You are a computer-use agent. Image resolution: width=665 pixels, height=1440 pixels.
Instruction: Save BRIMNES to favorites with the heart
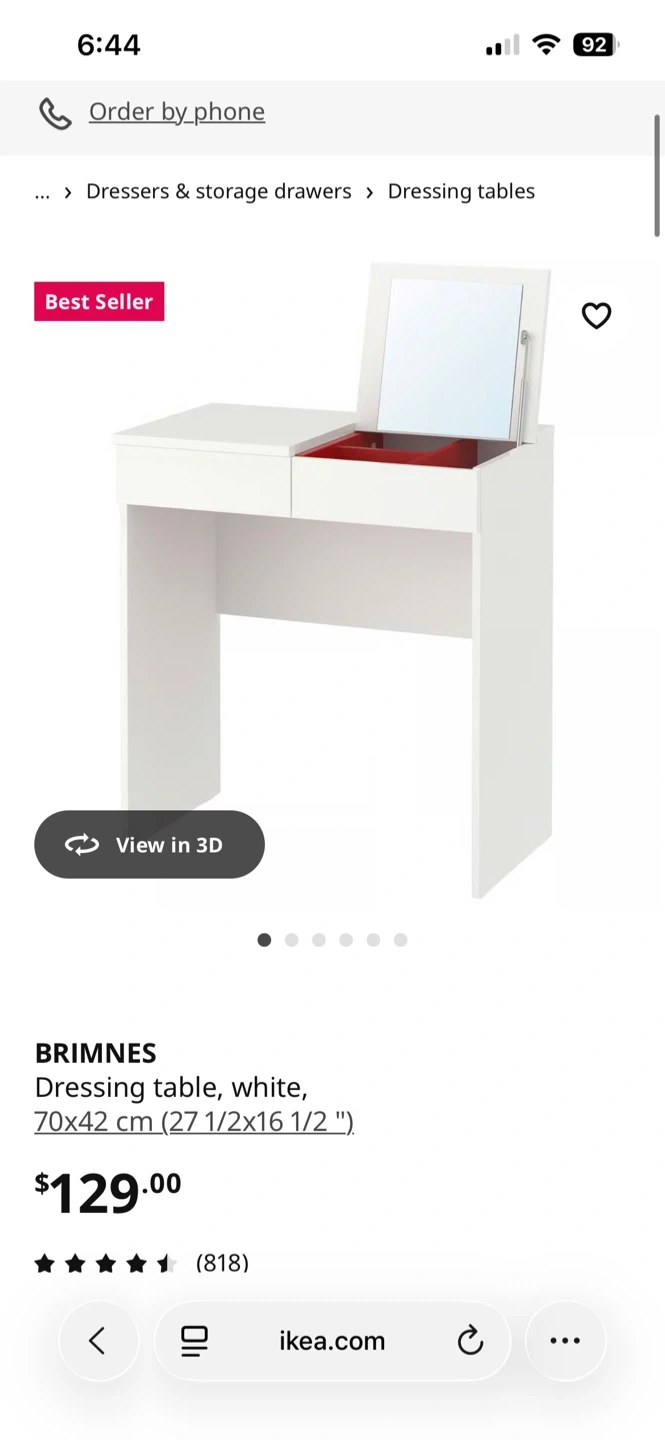[x=596, y=316]
